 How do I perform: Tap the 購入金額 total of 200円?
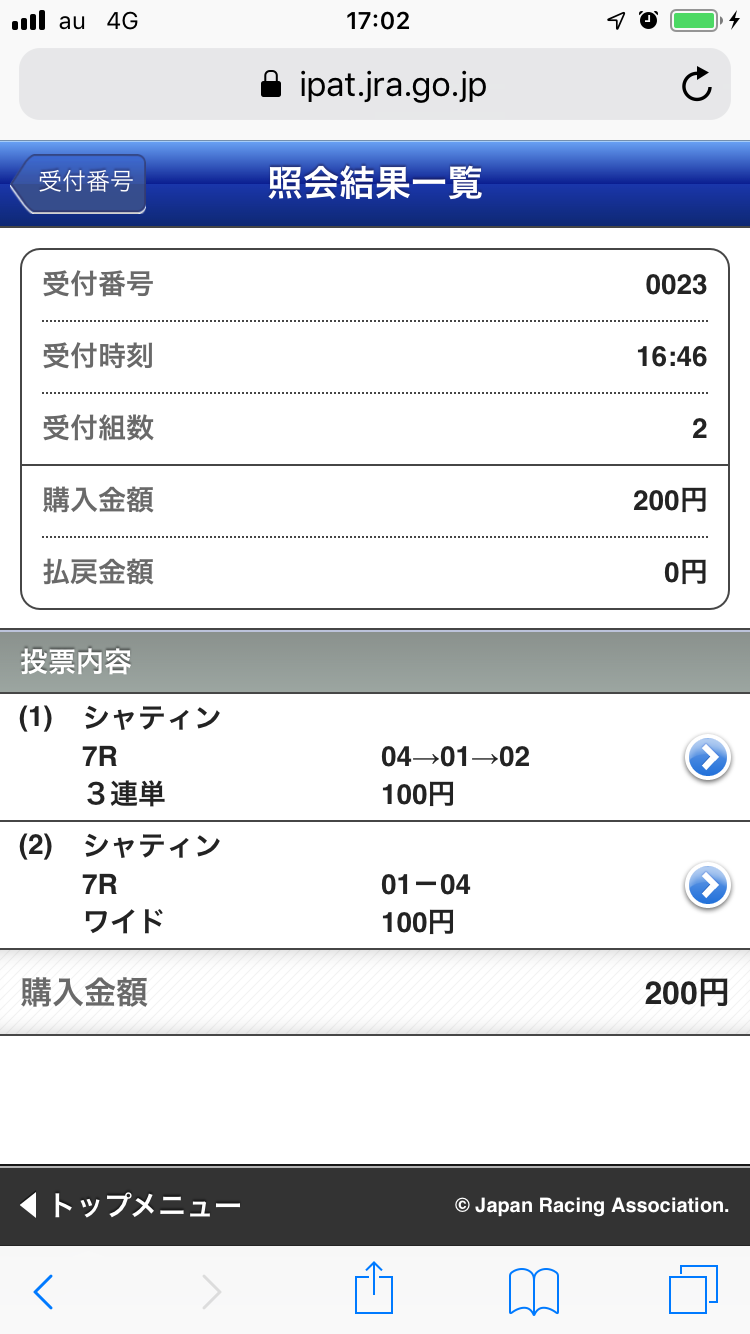tap(375, 992)
